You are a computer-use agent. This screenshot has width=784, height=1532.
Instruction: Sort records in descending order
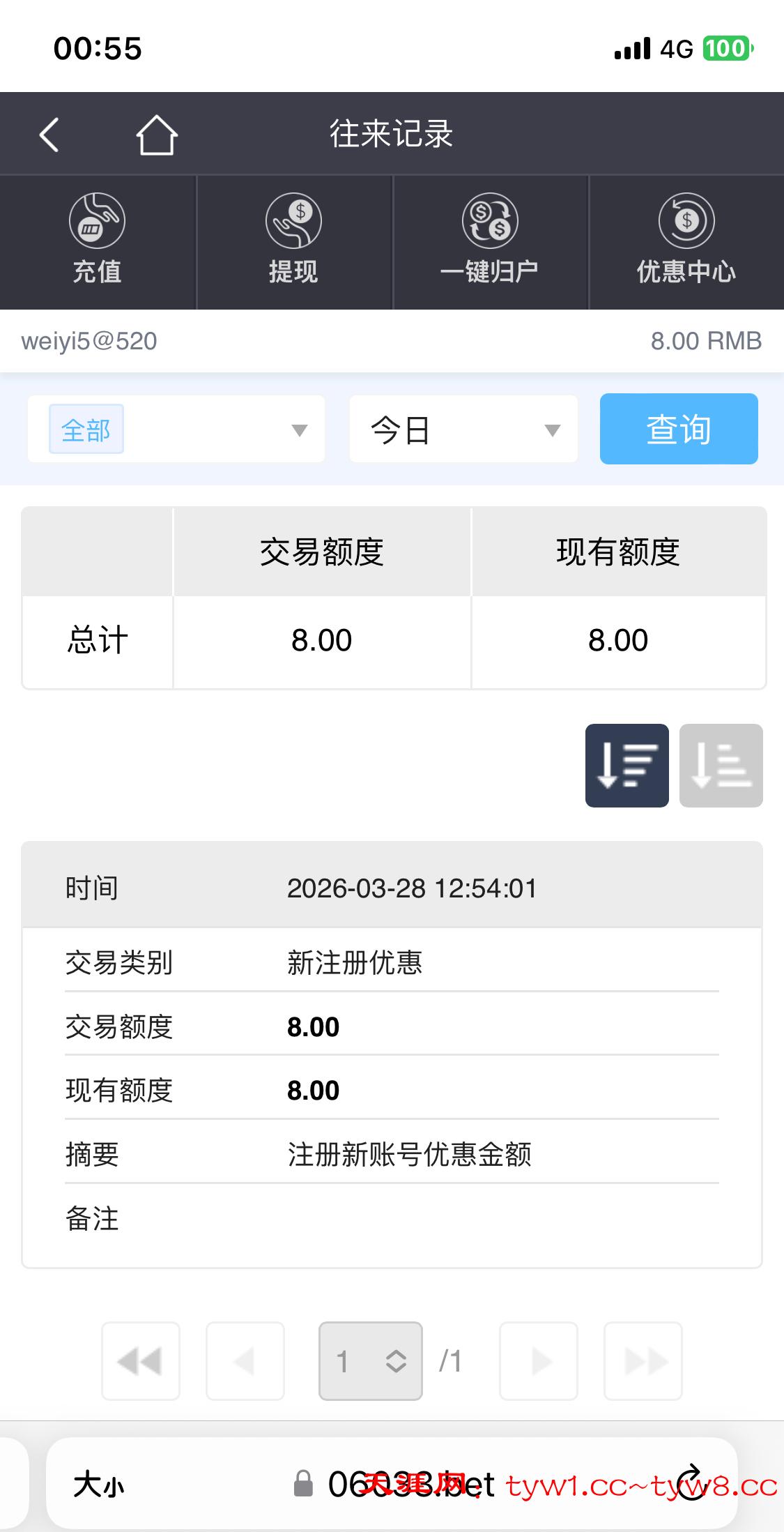point(627,766)
